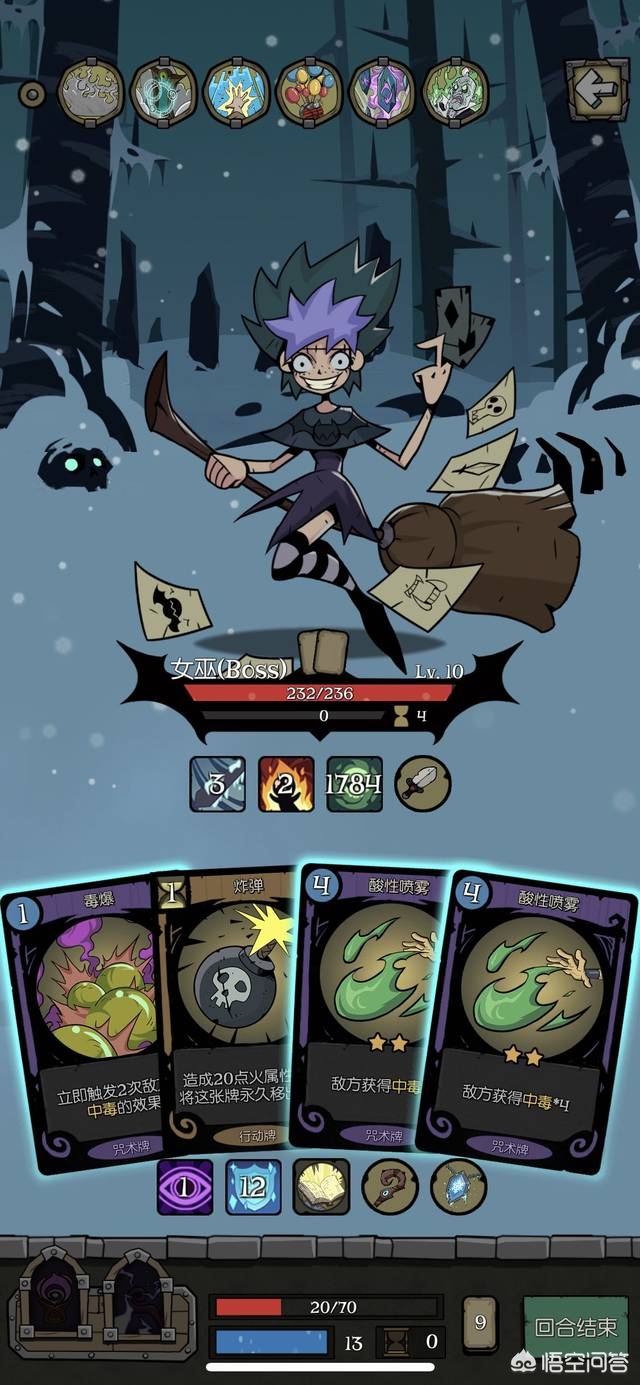The image size is (640, 1385).
Task: Tap the purple eye skill icon
Action: click(185, 1187)
